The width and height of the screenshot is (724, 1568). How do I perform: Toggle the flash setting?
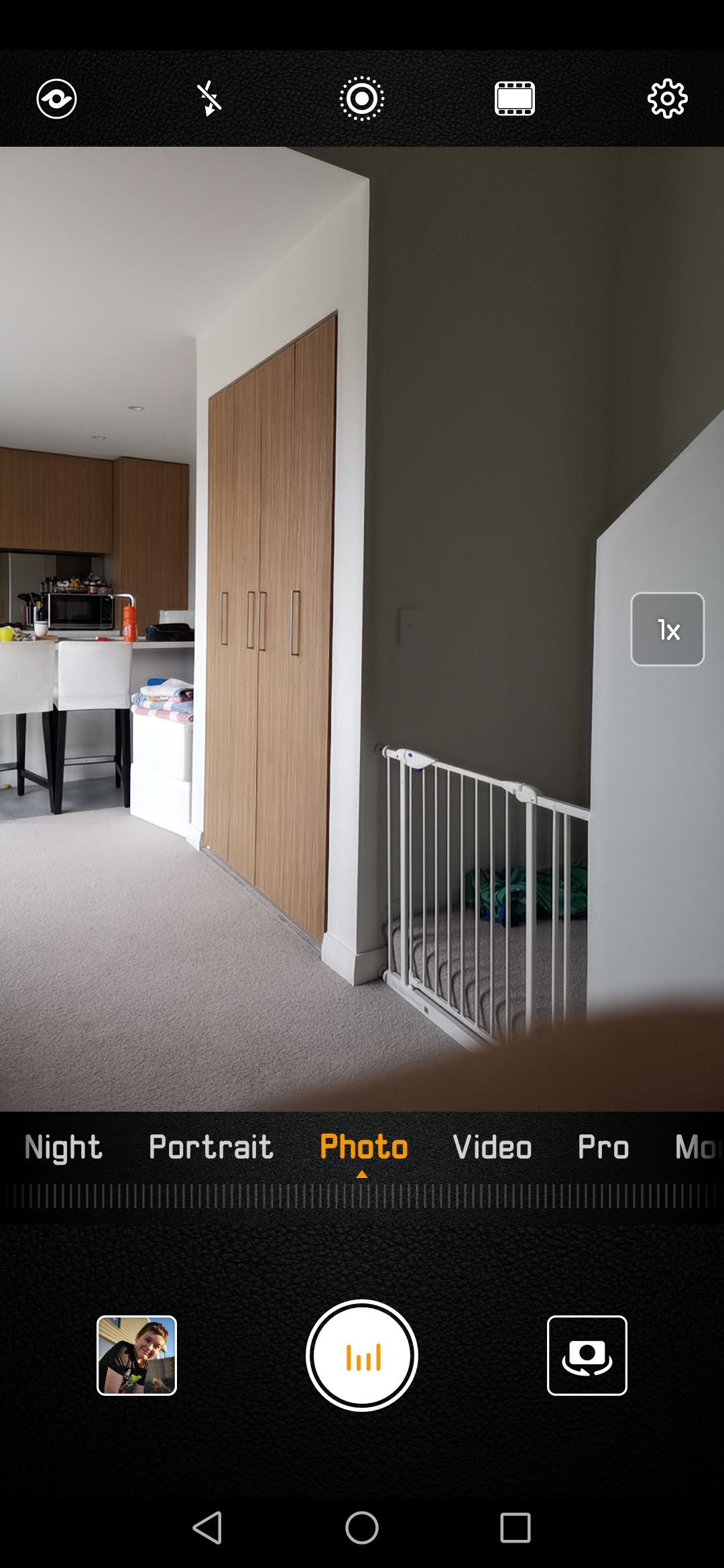point(209,99)
